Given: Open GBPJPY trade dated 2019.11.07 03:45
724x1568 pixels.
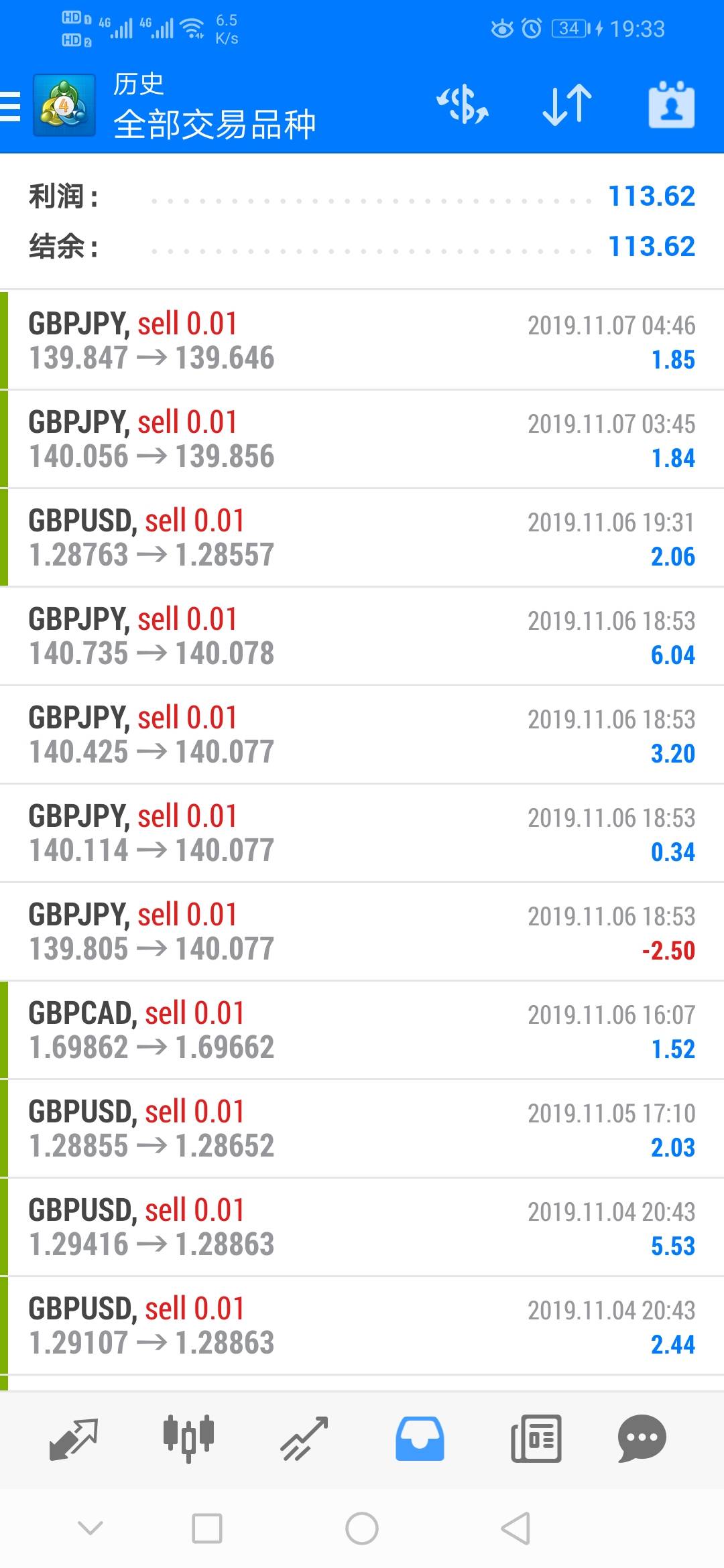Looking at the screenshot, I should click(x=362, y=439).
